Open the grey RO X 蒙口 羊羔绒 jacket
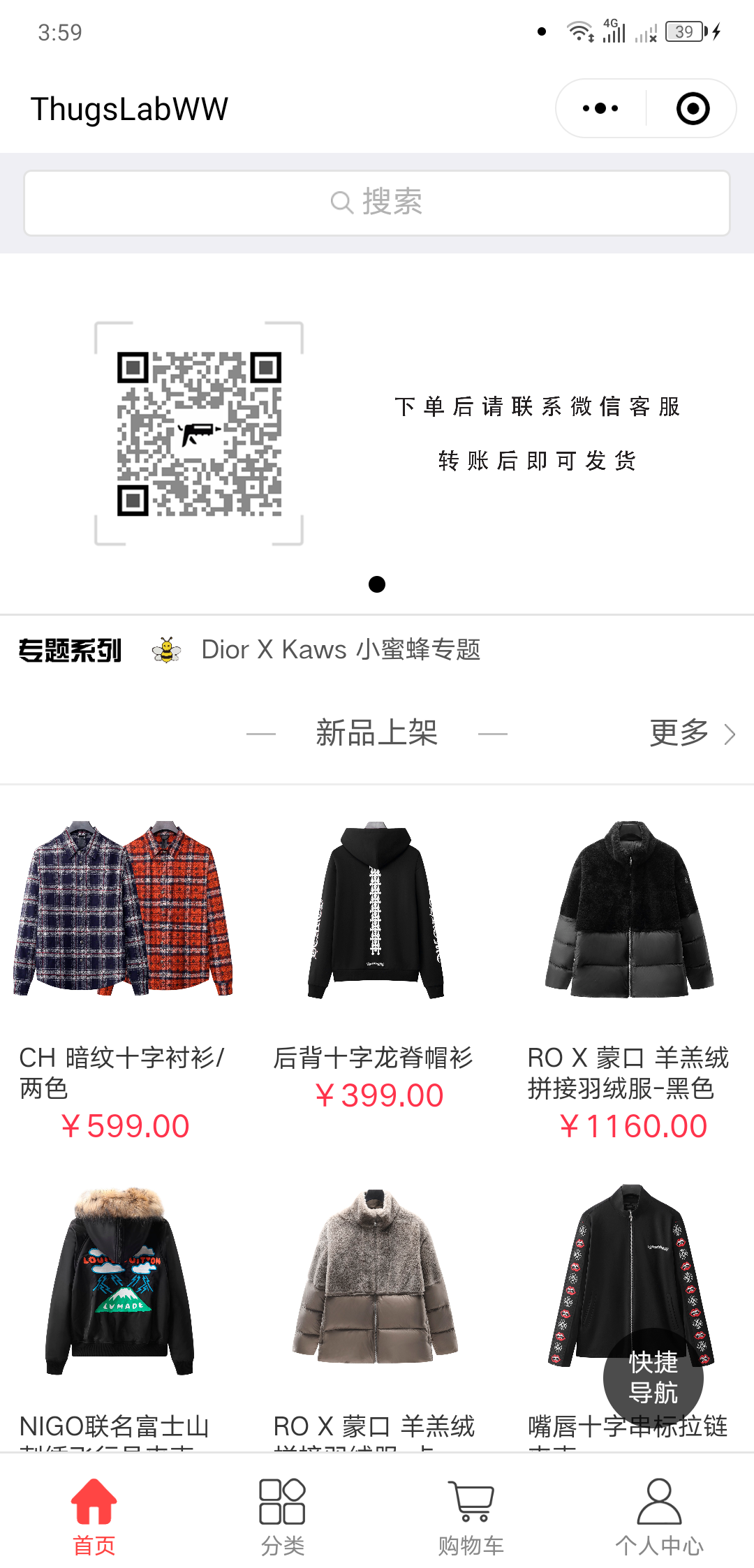 click(376, 1278)
